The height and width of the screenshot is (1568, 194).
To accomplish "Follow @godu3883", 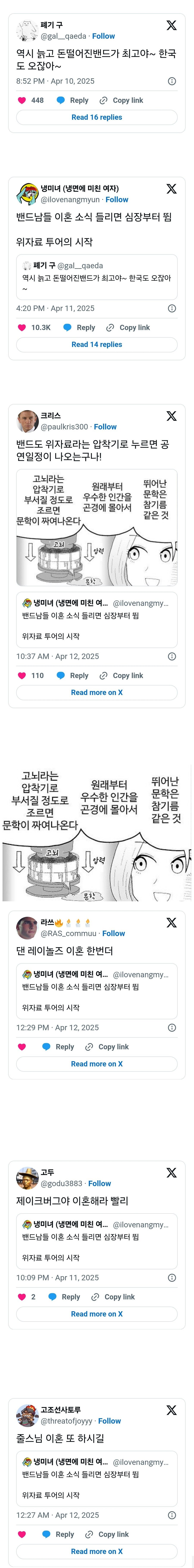I will point(100,1183).
